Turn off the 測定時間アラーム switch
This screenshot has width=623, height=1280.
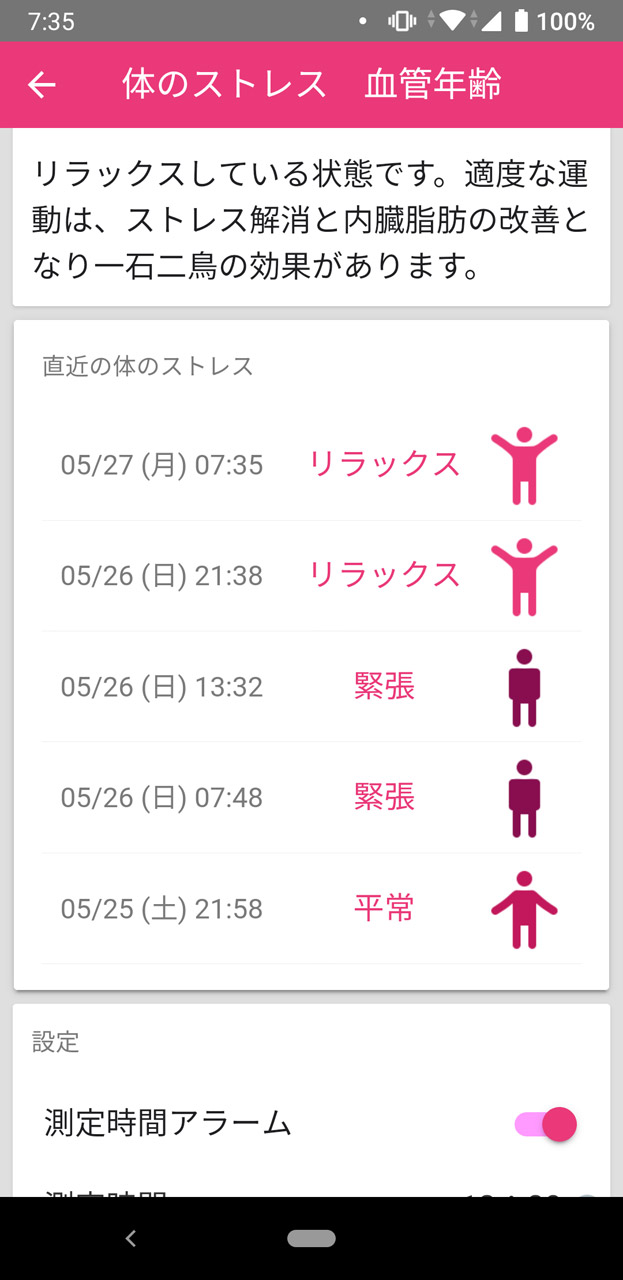tap(547, 1124)
